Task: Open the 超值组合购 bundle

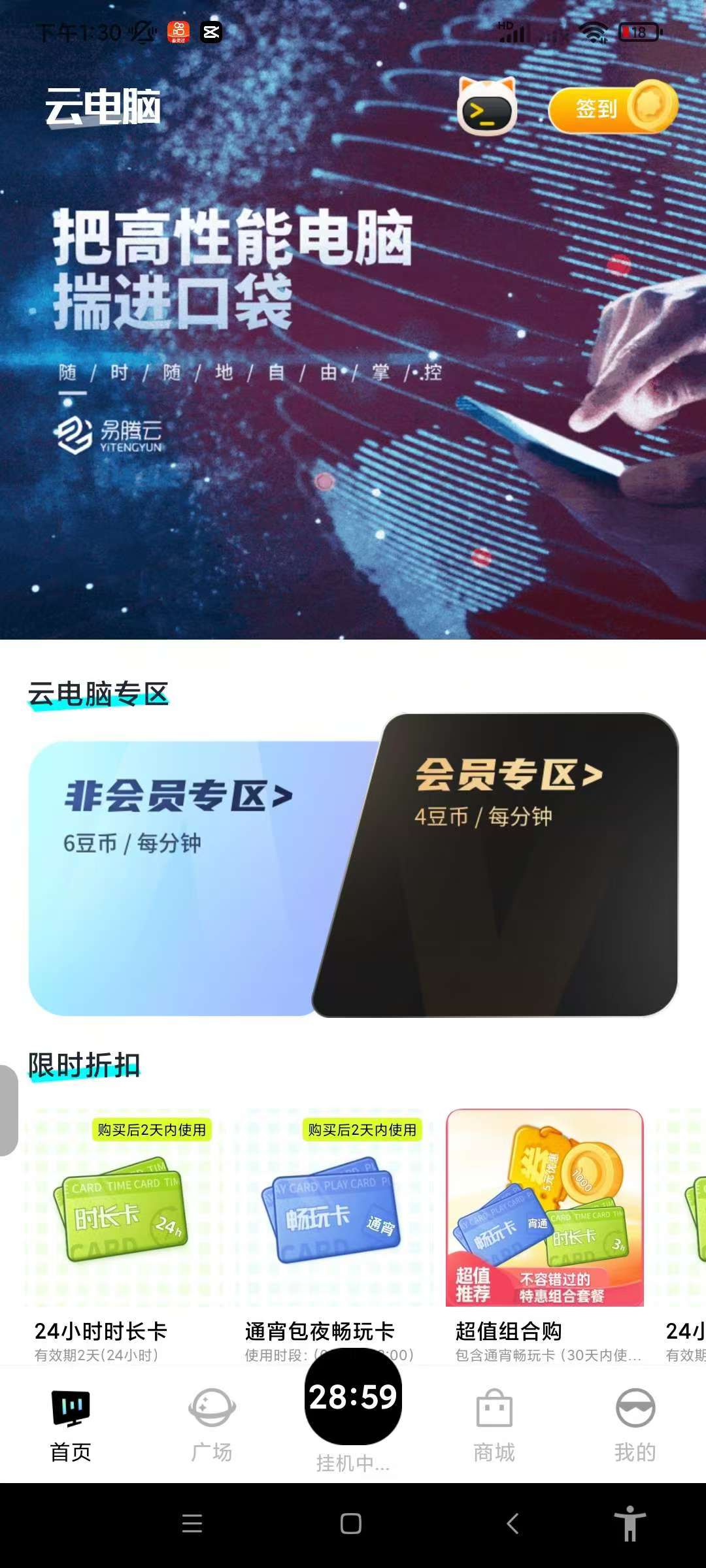Action: [x=545, y=1228]
